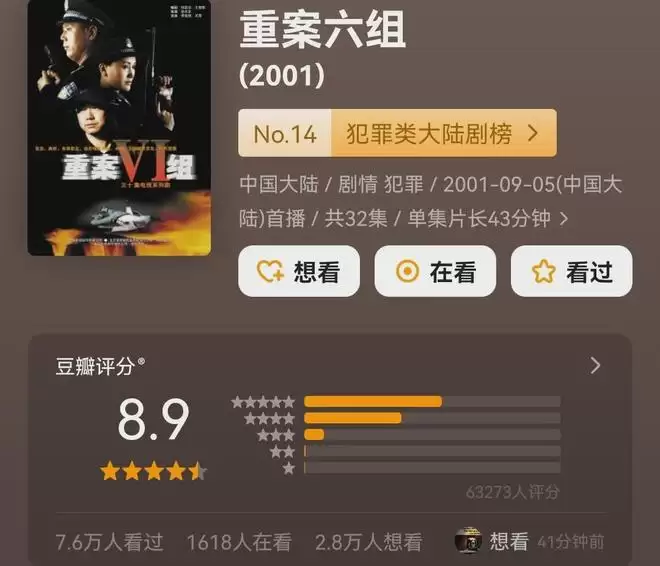Open the 豆瓣评分 rating details chevron

point(596,365)
